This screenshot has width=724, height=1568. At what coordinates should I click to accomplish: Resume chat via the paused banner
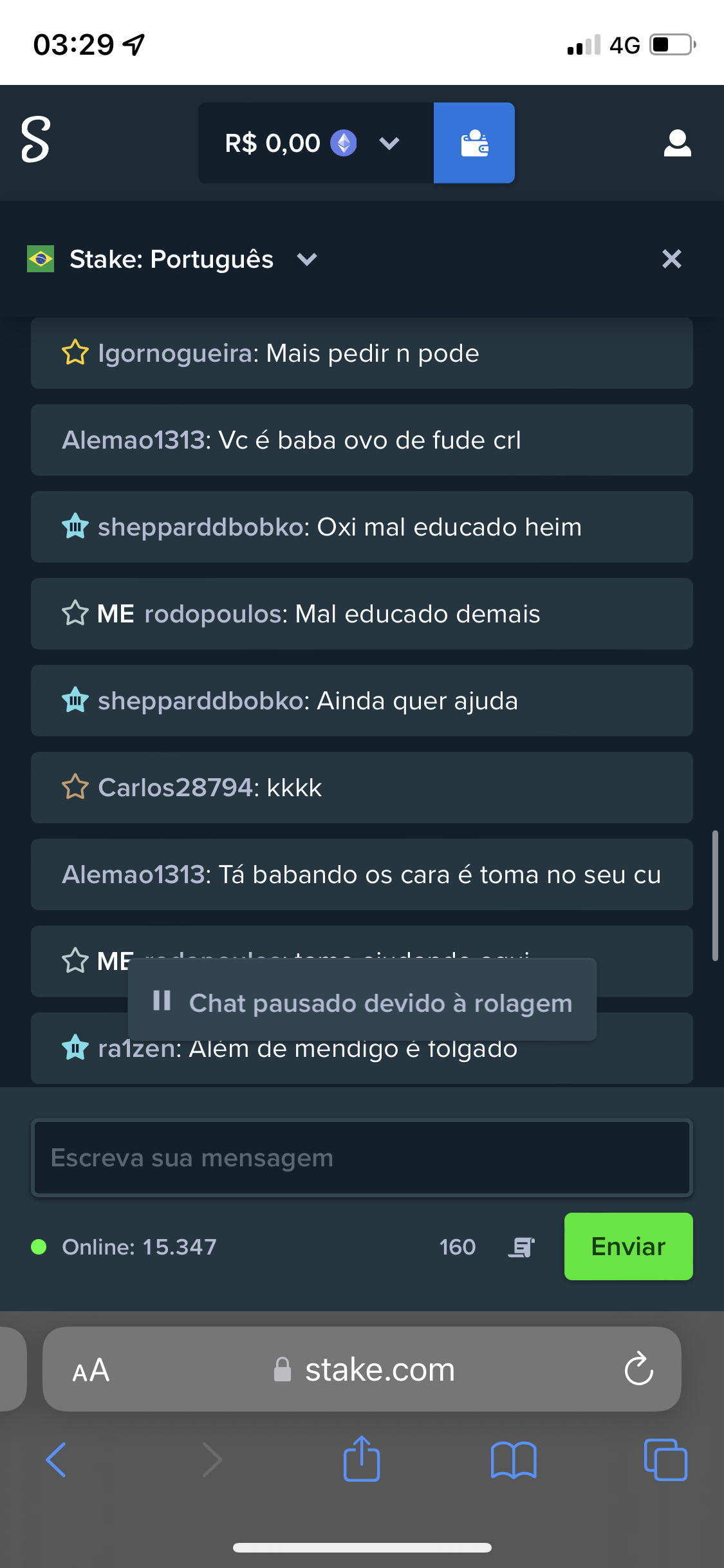pyautogui.click(x=362, y=1001)
